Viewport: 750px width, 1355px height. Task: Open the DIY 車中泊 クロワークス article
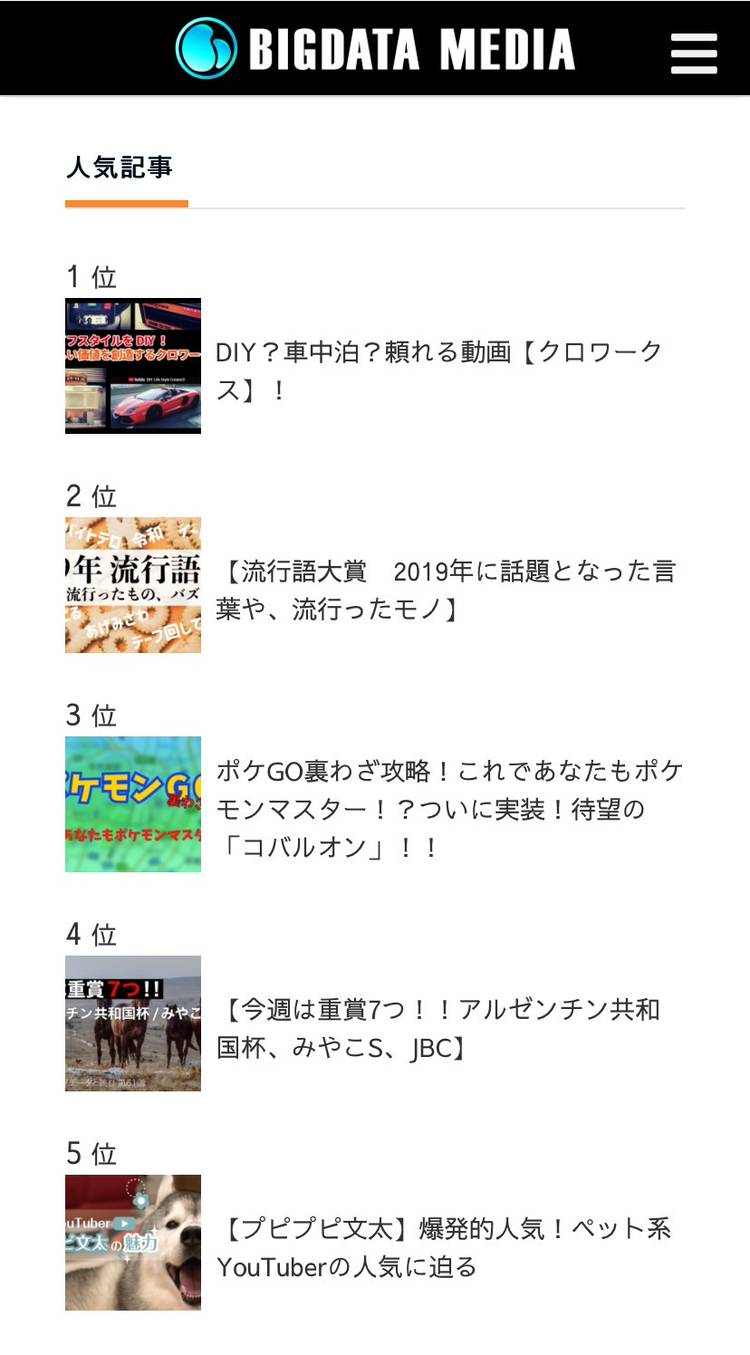(440, 371)
